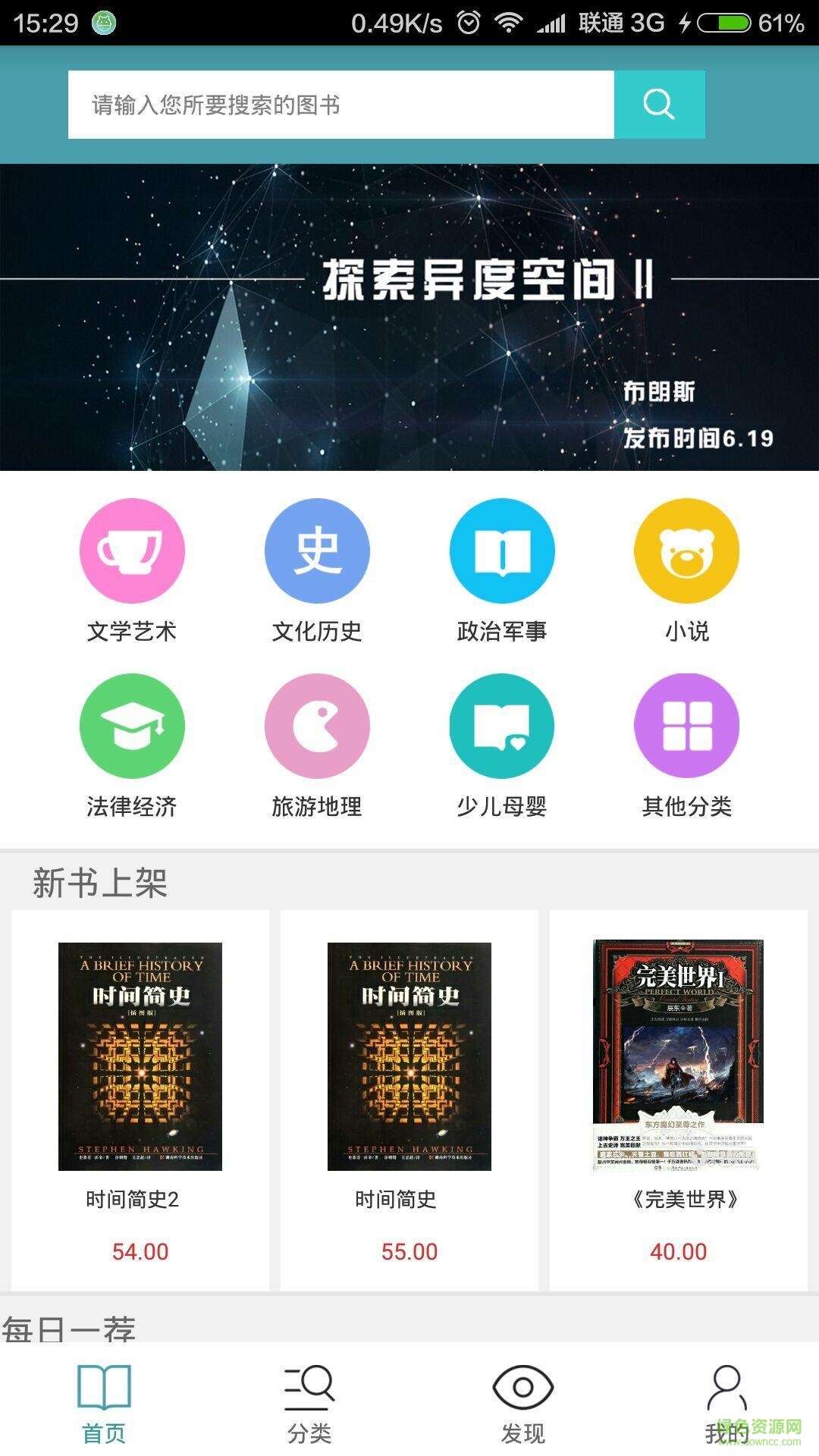Viewport: 819px width, 1456px height.
Task: Open the 新书上架 section header
Action: [99, 882]
